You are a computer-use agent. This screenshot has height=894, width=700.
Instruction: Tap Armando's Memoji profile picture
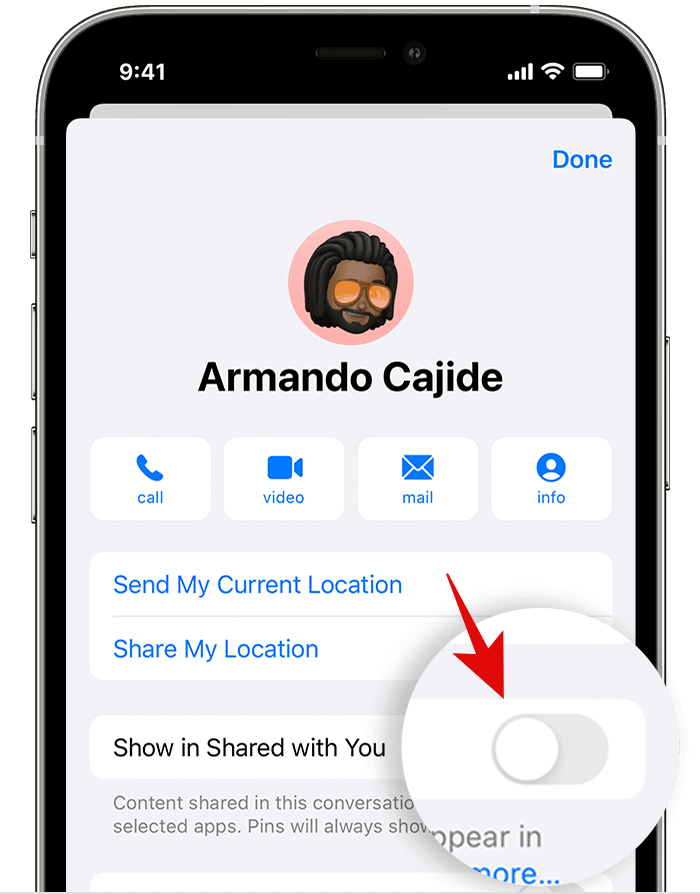pos(350,280)
